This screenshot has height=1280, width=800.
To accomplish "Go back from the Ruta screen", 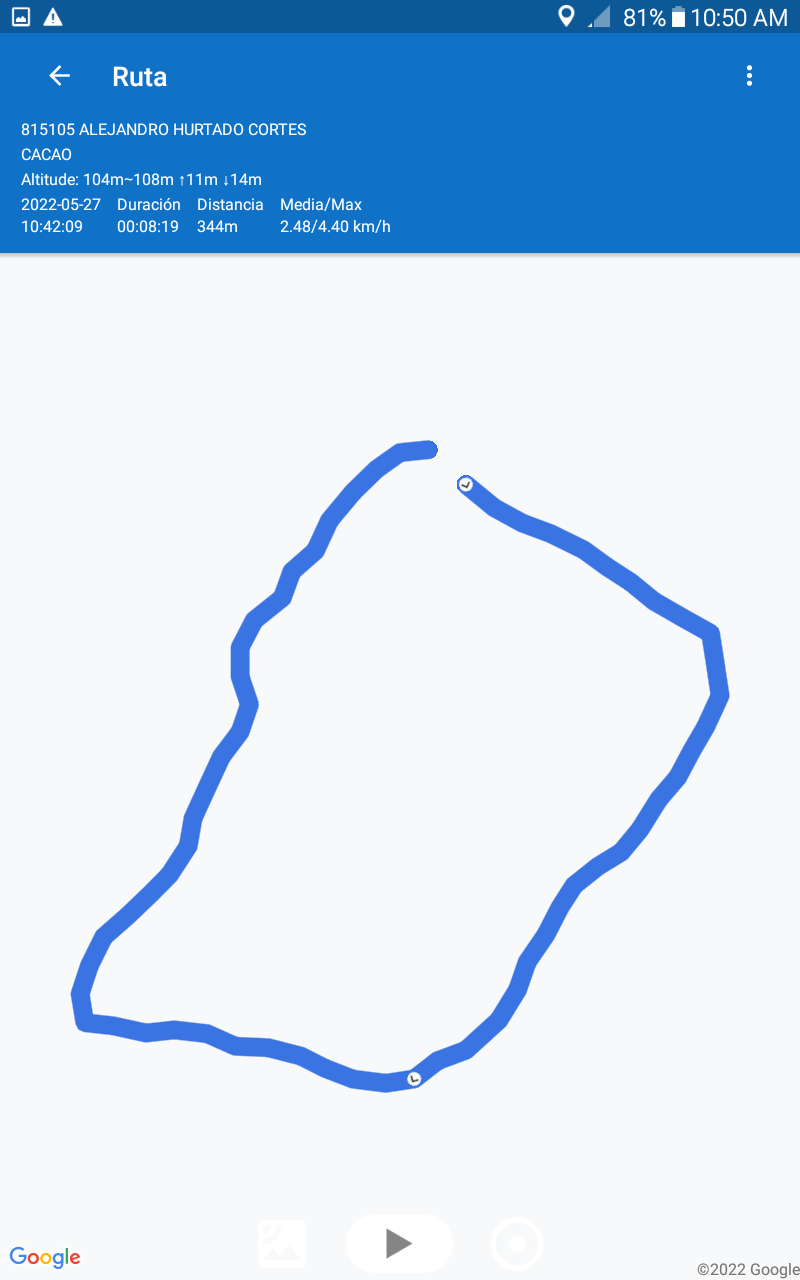I will click(x=59, y=76).
